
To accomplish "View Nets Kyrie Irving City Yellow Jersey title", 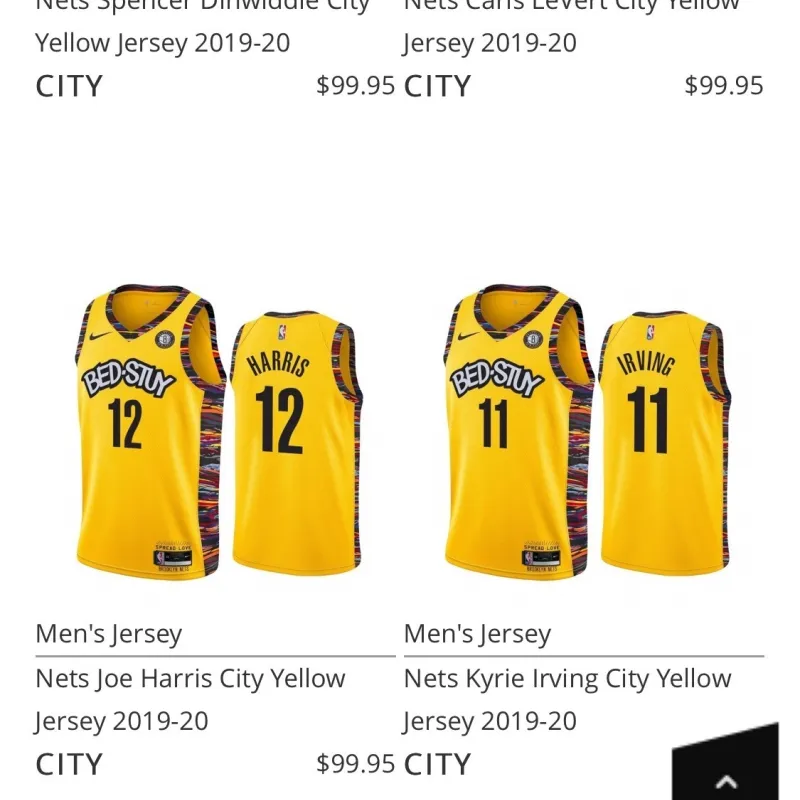I will (x=567, y=699).
